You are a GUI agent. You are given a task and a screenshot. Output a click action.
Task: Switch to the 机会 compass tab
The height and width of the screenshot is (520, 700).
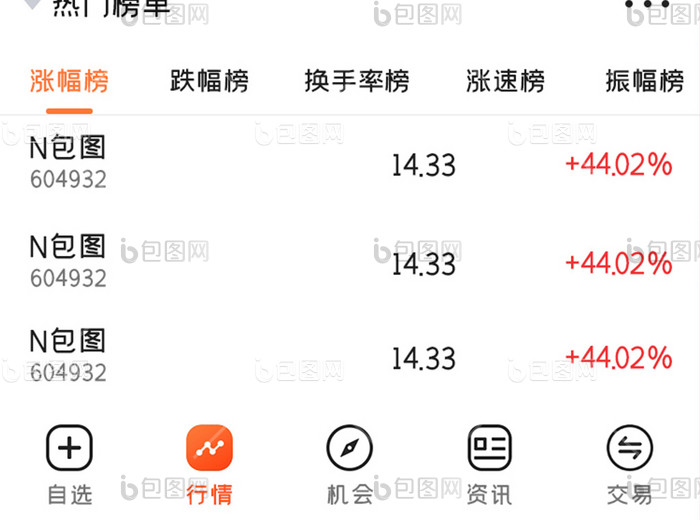click(349, 463)
